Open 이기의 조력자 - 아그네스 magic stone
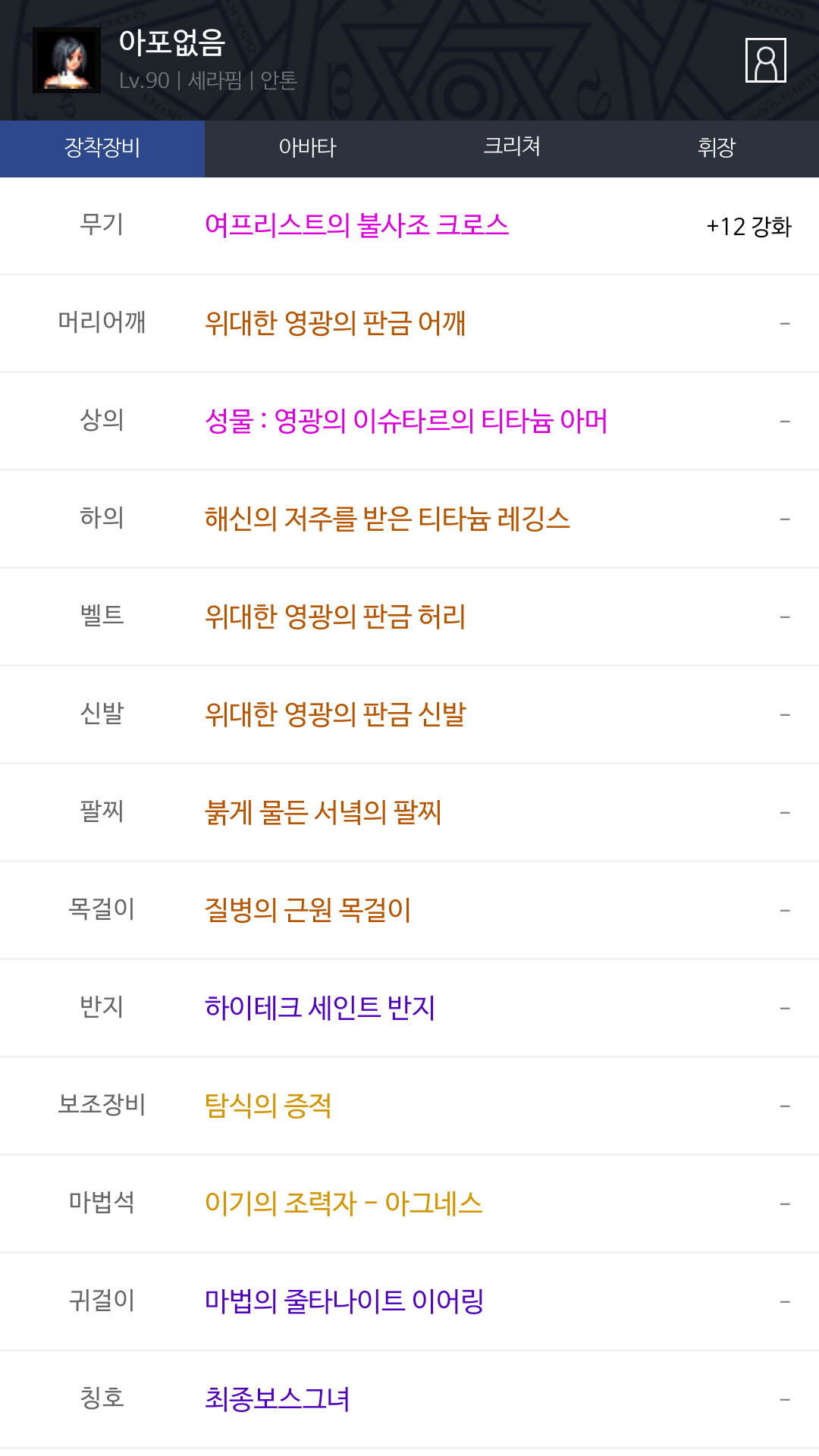This screenshot has height=1456, width=819. tap(344, 1203)
